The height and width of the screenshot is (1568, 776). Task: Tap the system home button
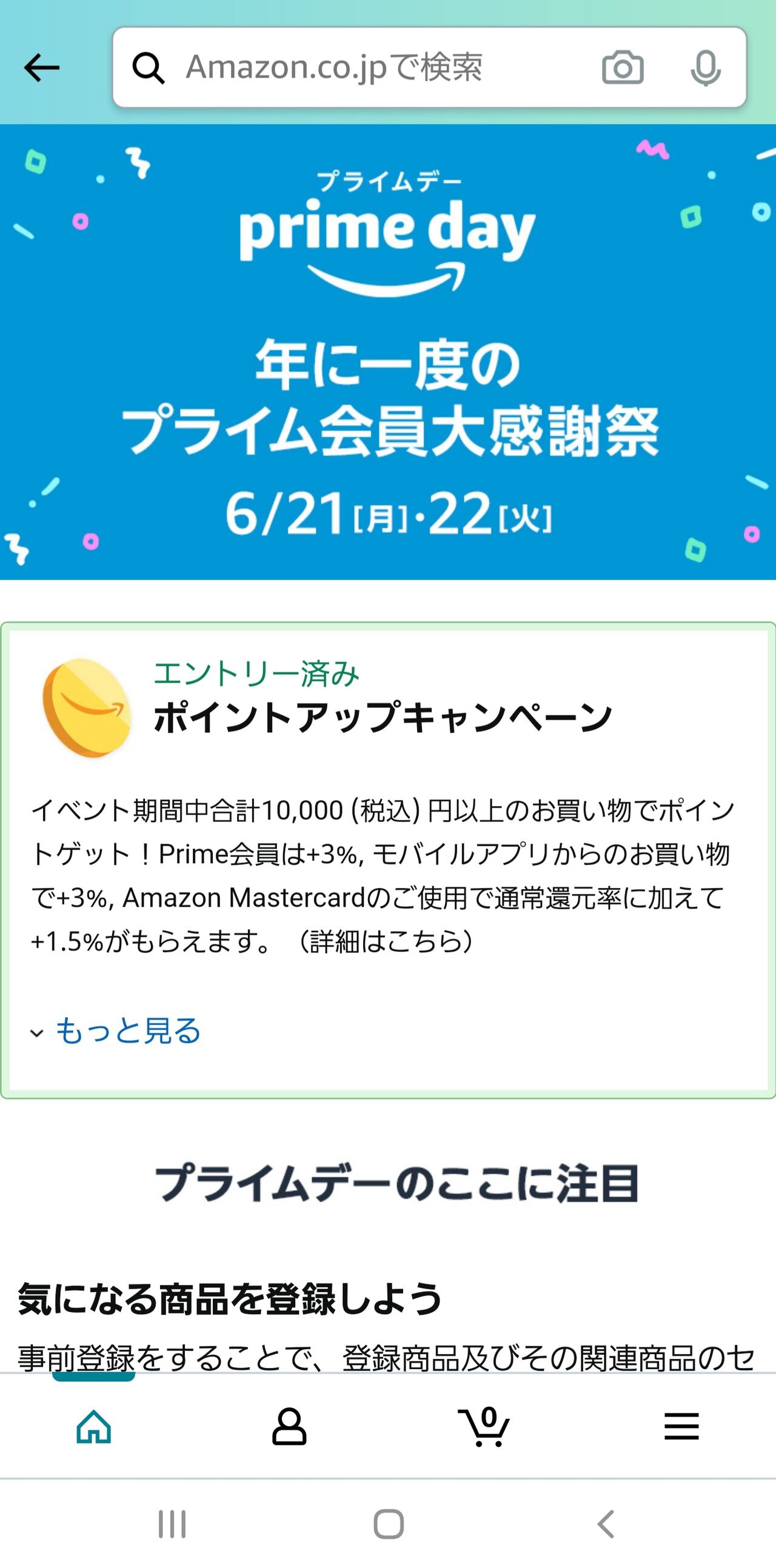pyautogui.click(x=389, y=1524)
